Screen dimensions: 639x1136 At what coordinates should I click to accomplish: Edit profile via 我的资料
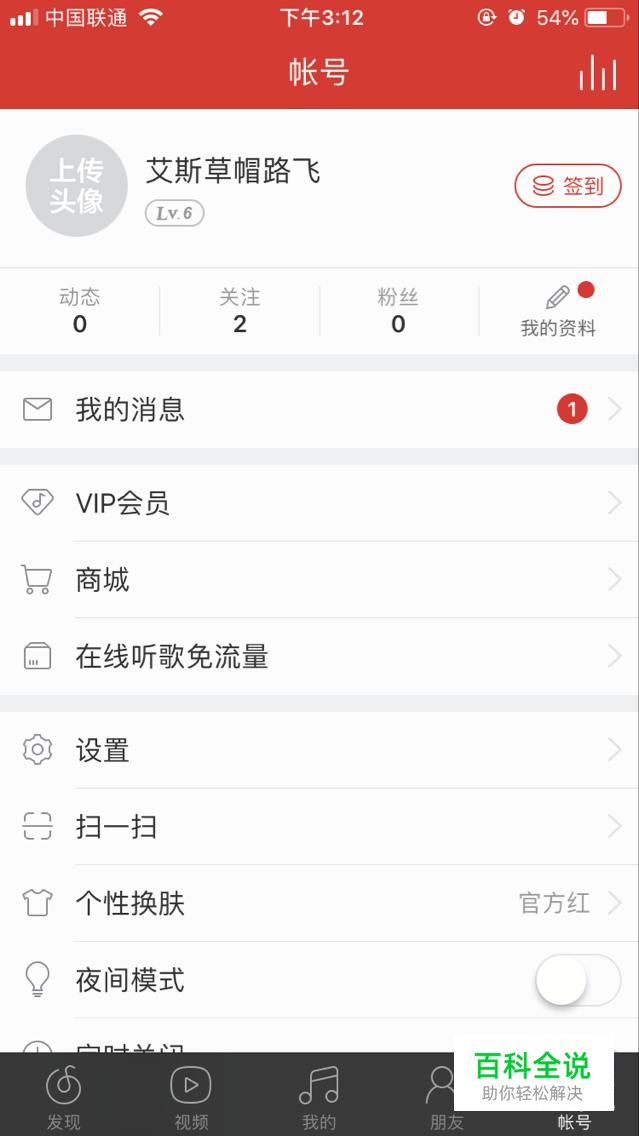[x=558, y=310]
